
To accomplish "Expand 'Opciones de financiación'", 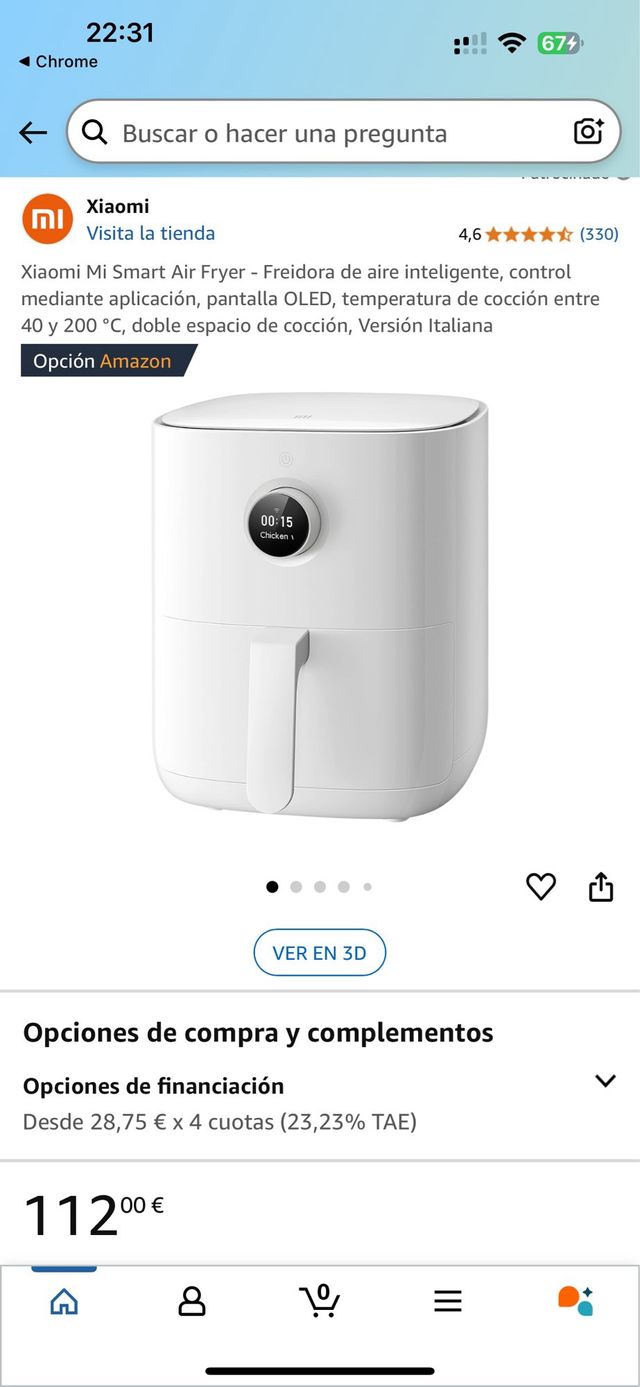I will (605, 1081).
